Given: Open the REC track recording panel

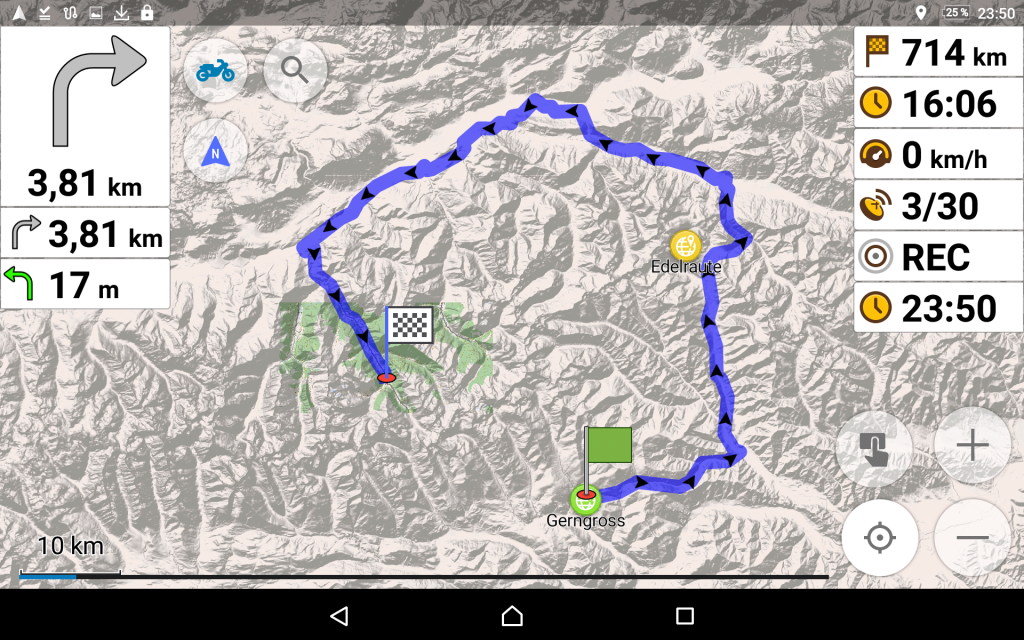Looking at the screenshot, I should tap(938, 257).
